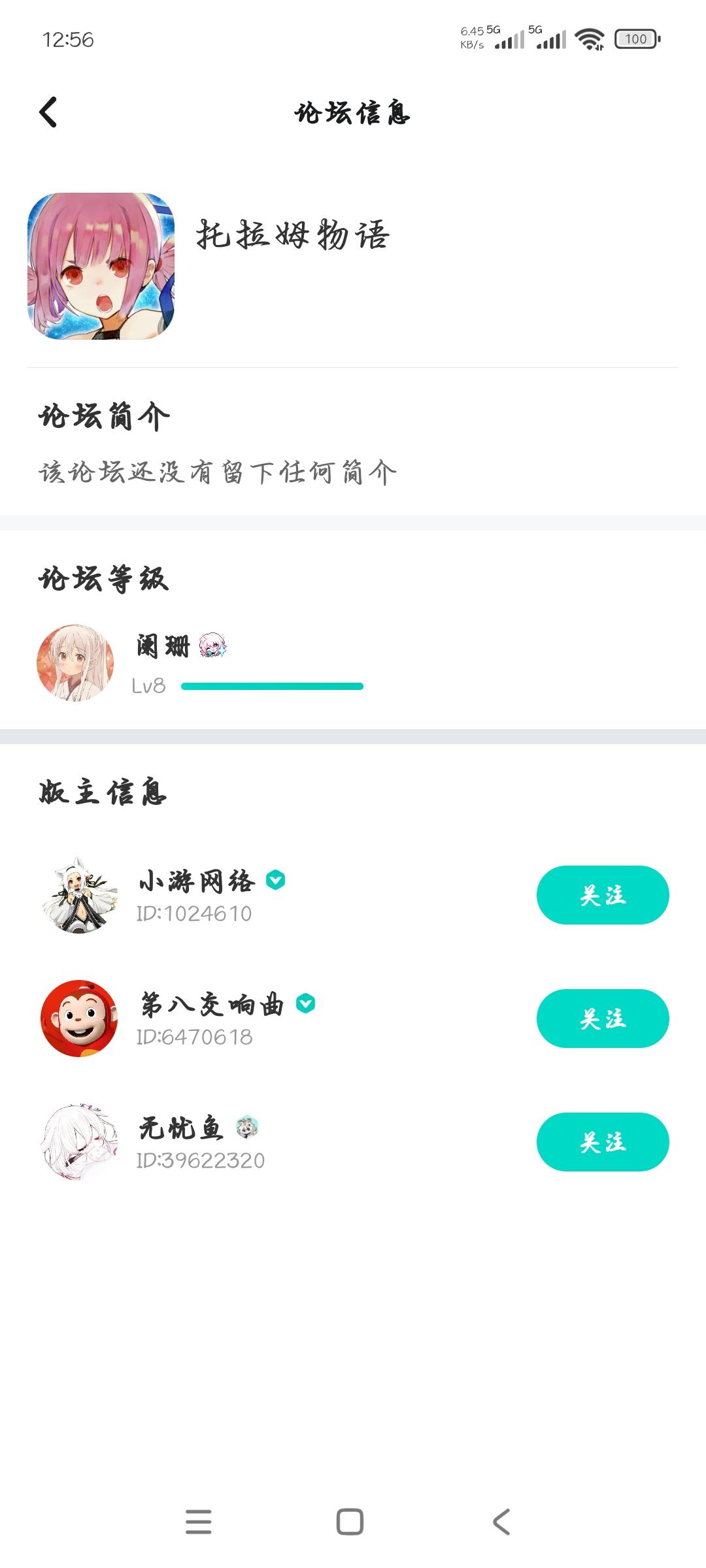Tap the verified checkmark beside 小游网络

click(x=276, y=880)
